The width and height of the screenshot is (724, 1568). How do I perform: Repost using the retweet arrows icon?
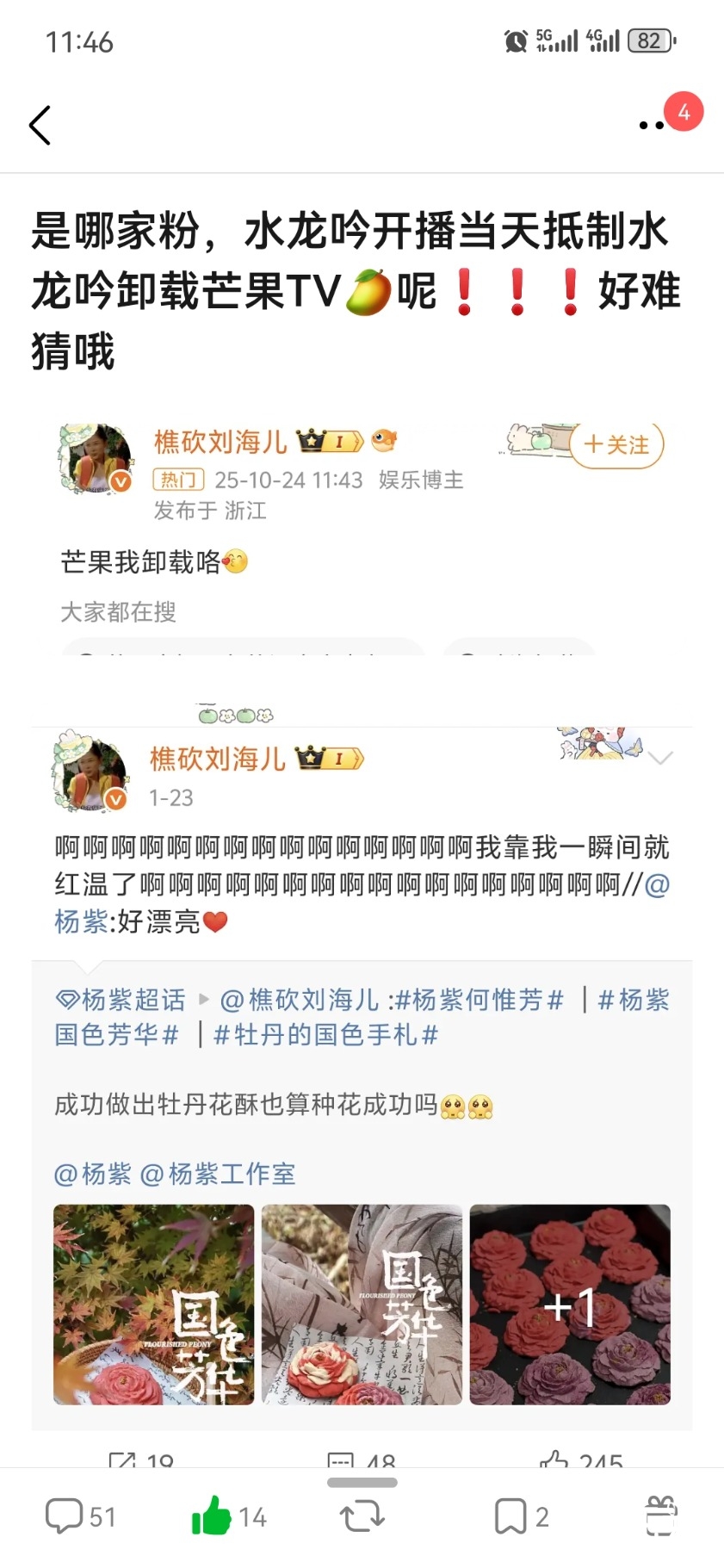click(362, 1515)
